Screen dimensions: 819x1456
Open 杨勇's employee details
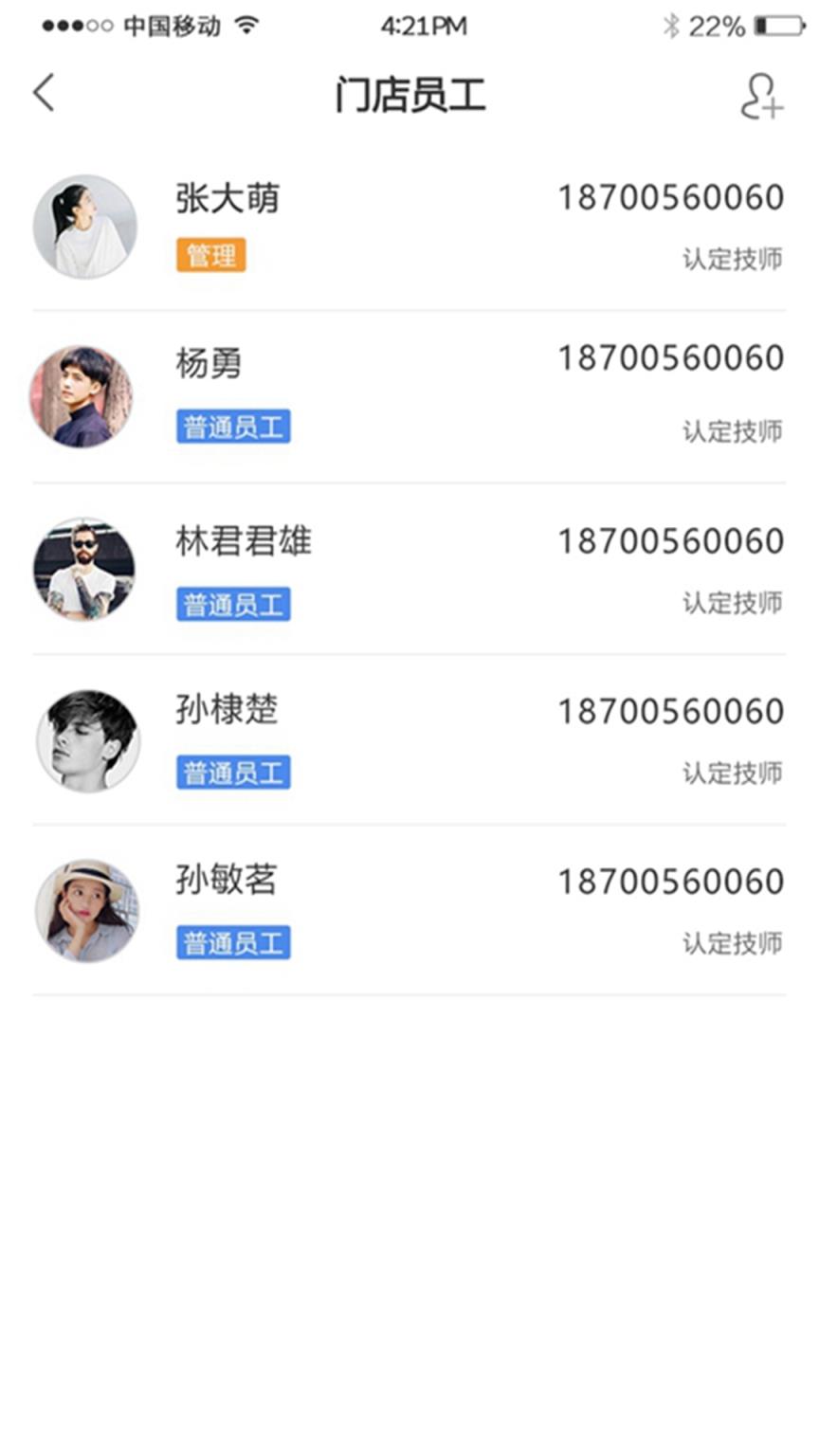pyautogui.click(x=409, y=396)
